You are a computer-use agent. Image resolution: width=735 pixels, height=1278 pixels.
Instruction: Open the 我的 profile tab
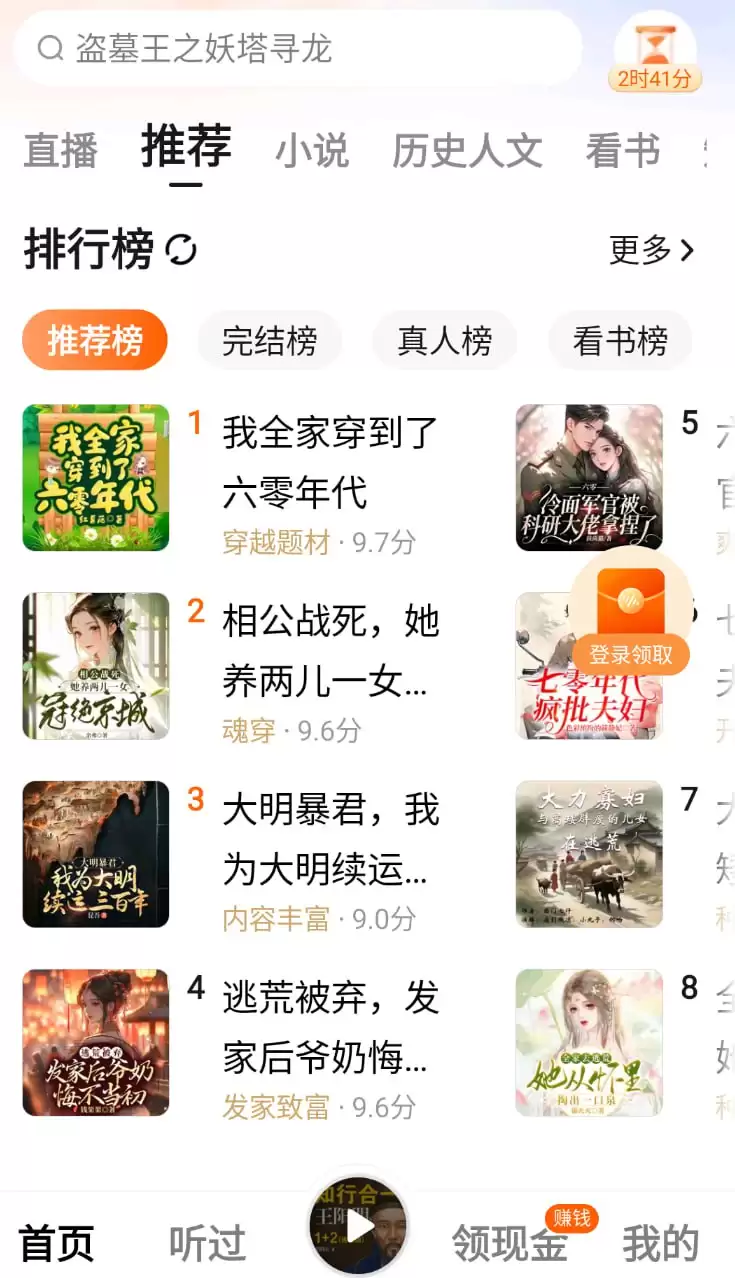pos(660,1244)
